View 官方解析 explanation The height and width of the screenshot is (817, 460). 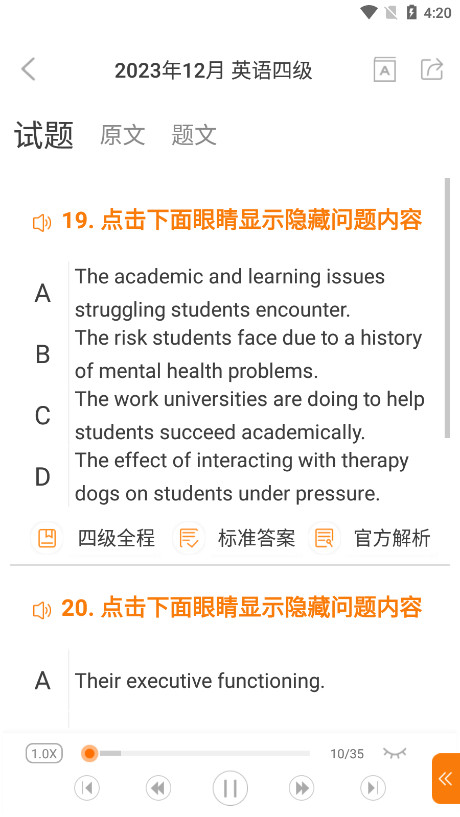click(372, 538)
